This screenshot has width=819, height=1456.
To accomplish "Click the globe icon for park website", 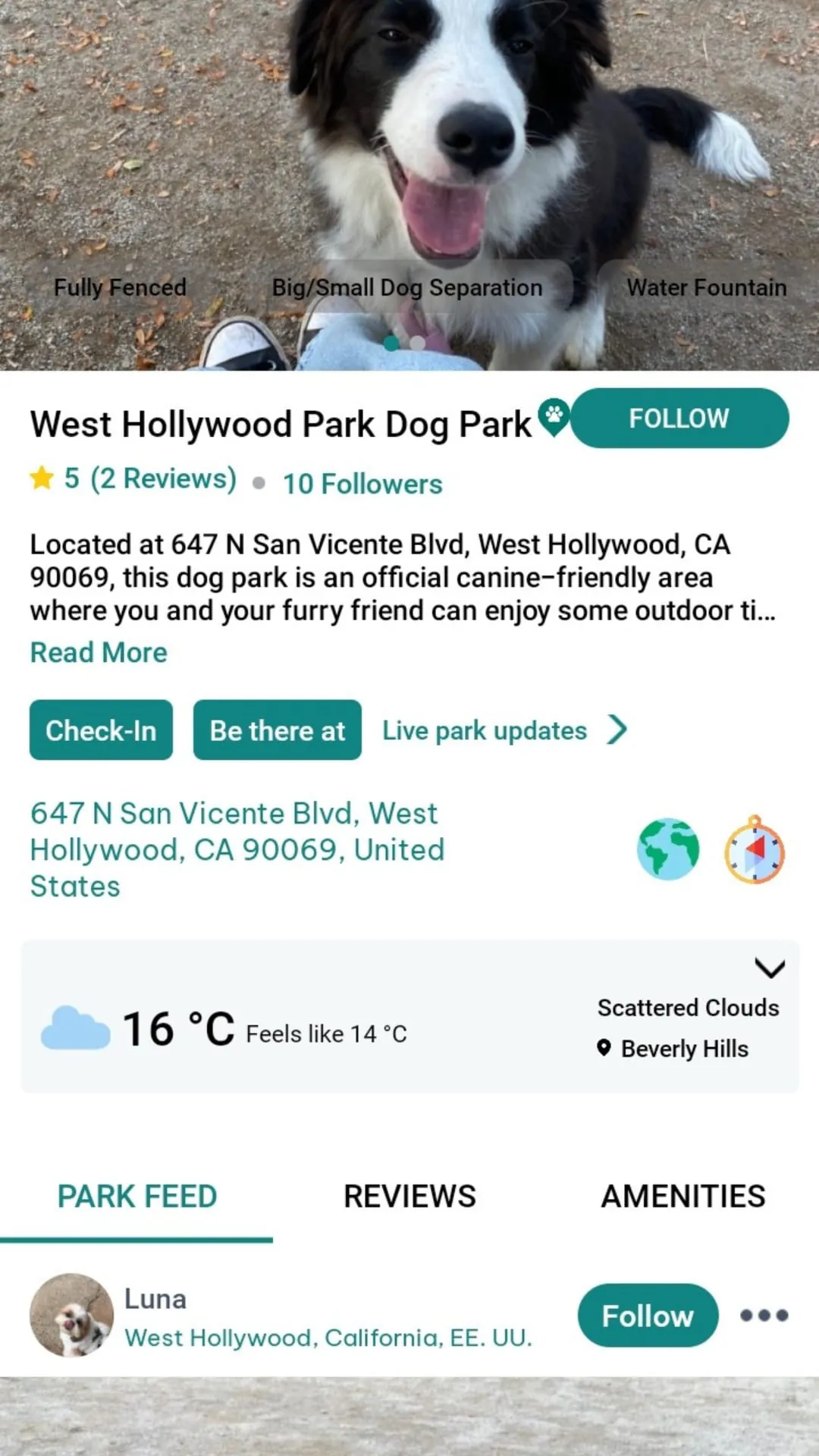I will point(667,850).
